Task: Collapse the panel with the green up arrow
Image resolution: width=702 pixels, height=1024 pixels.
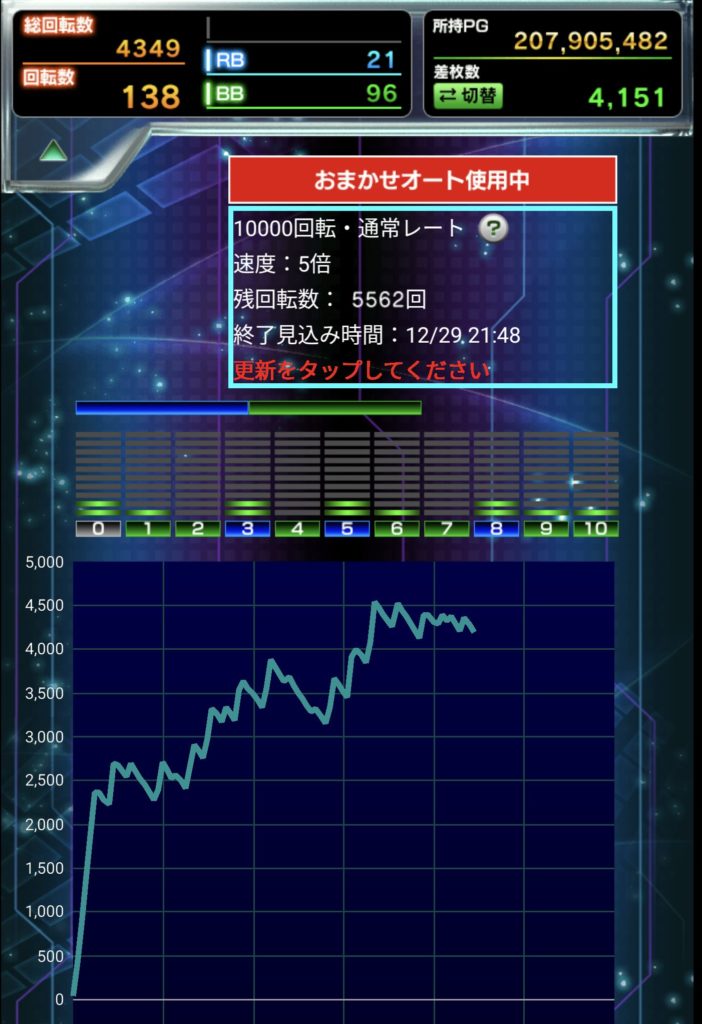Action: click(54, 151)
